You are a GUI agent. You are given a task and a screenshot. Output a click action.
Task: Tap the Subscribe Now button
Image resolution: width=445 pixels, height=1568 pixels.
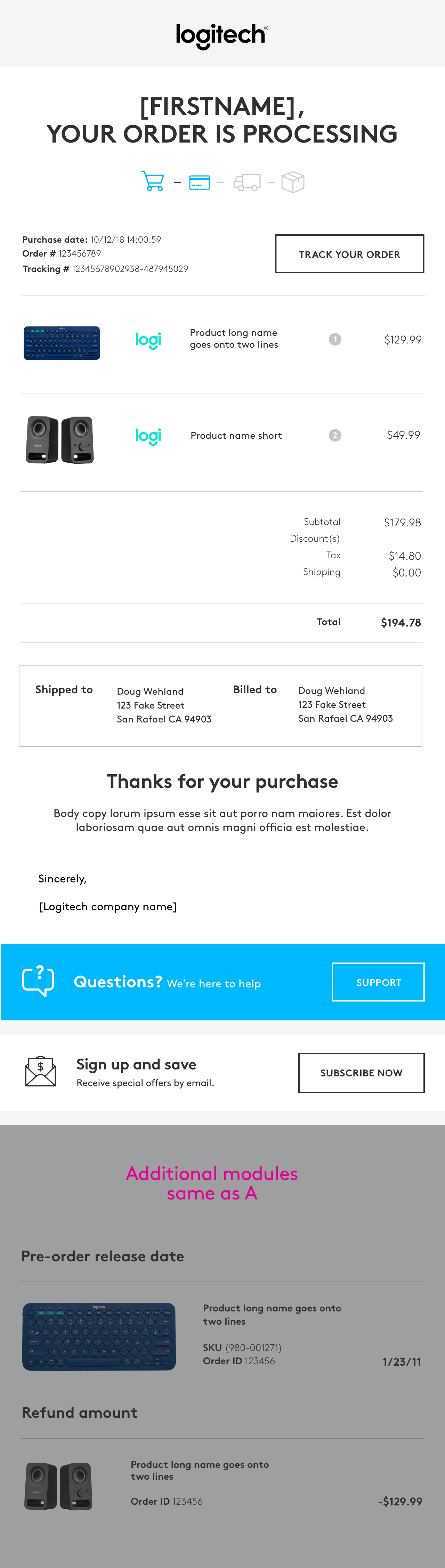[361, 1073]
